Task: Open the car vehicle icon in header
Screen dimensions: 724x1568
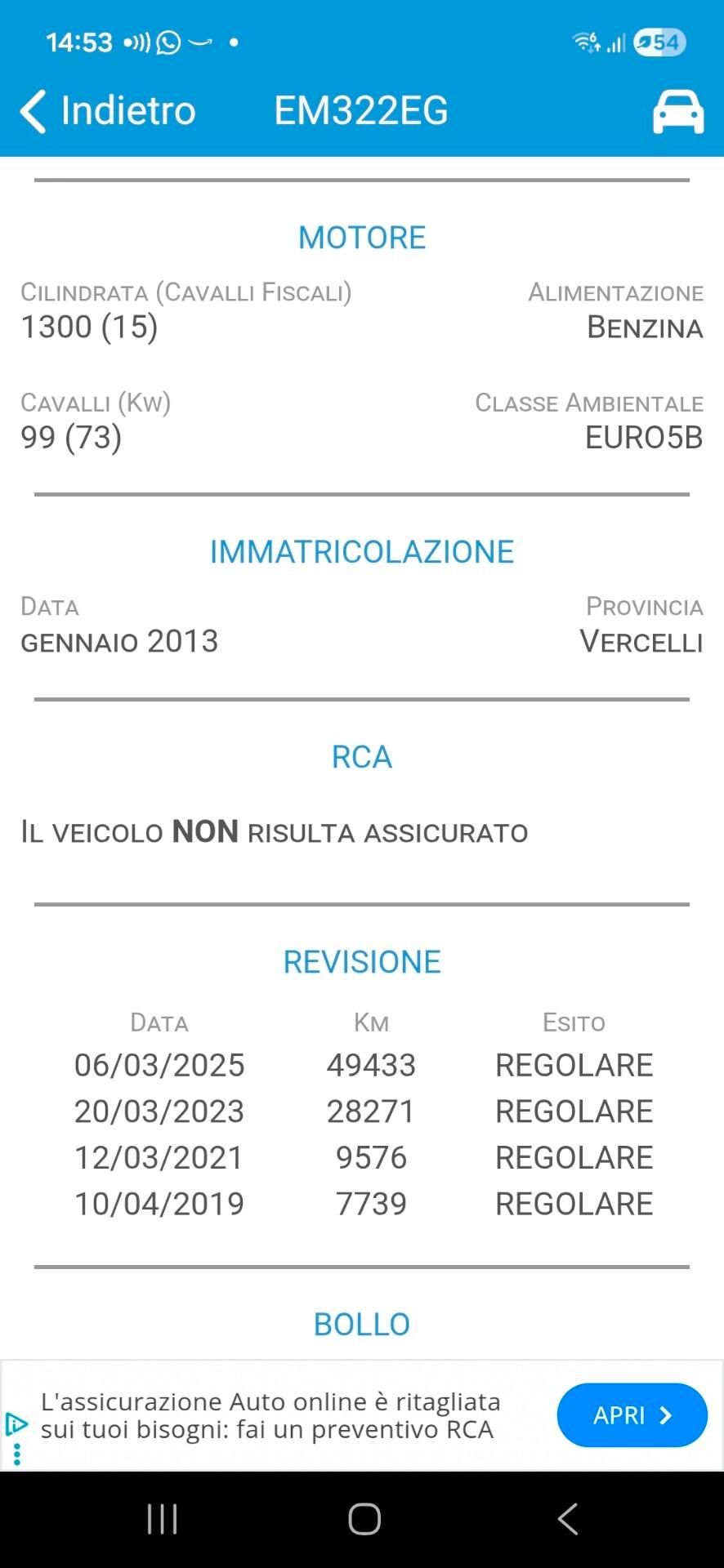Action: (x=677, y=110)
